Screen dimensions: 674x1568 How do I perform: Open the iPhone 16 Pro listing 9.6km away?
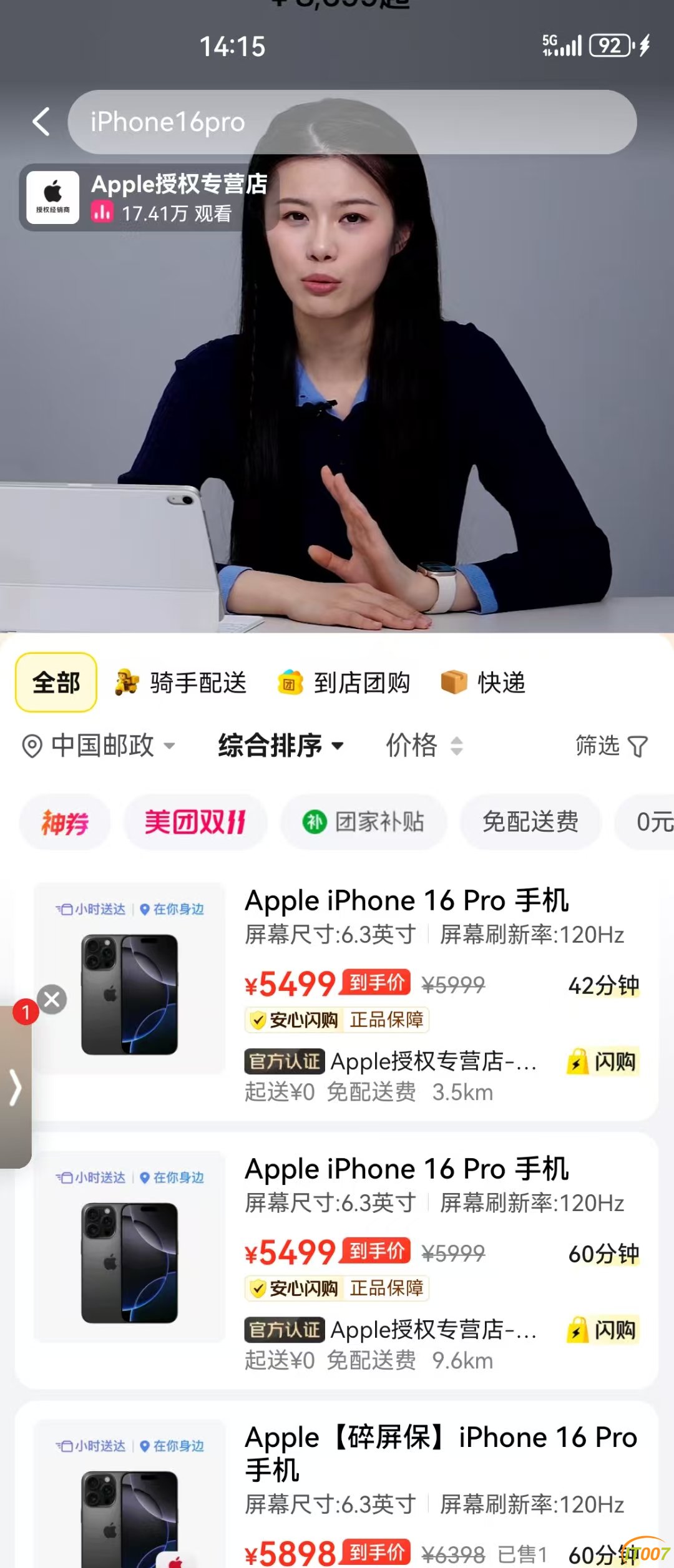pos(406,1169)
